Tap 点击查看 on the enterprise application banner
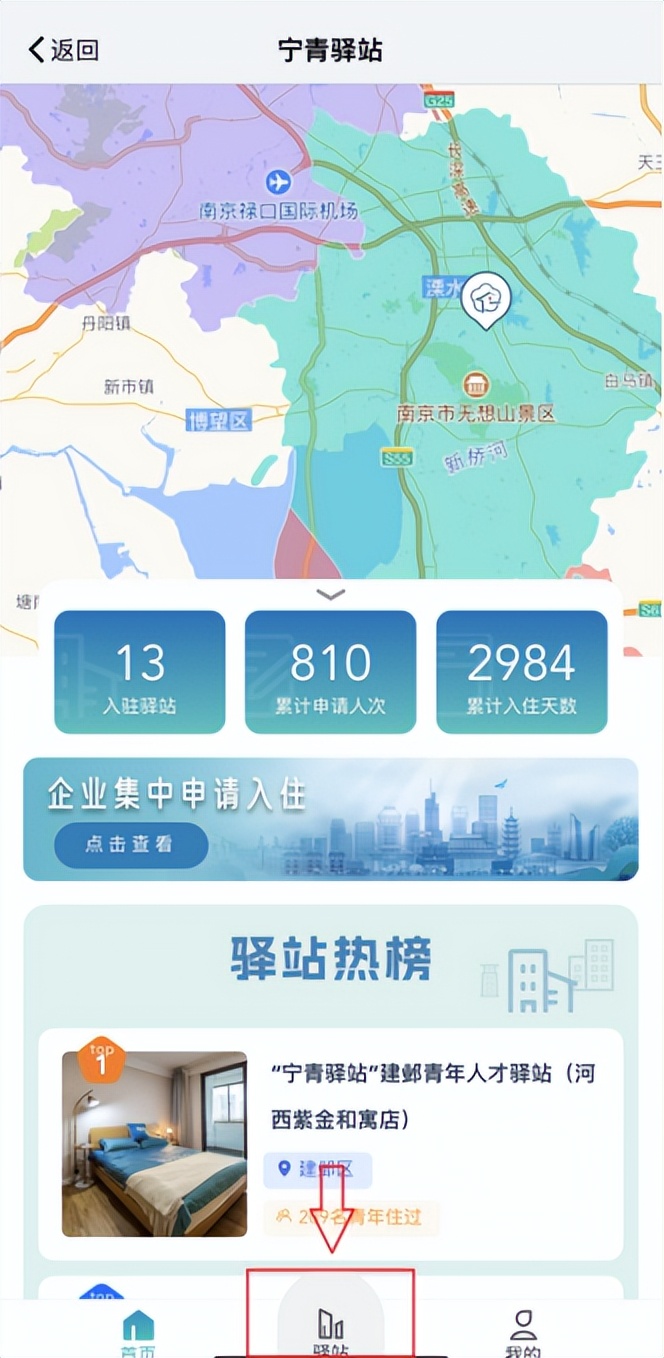This screenshot has height=1358, width=664. coord(130,844)
